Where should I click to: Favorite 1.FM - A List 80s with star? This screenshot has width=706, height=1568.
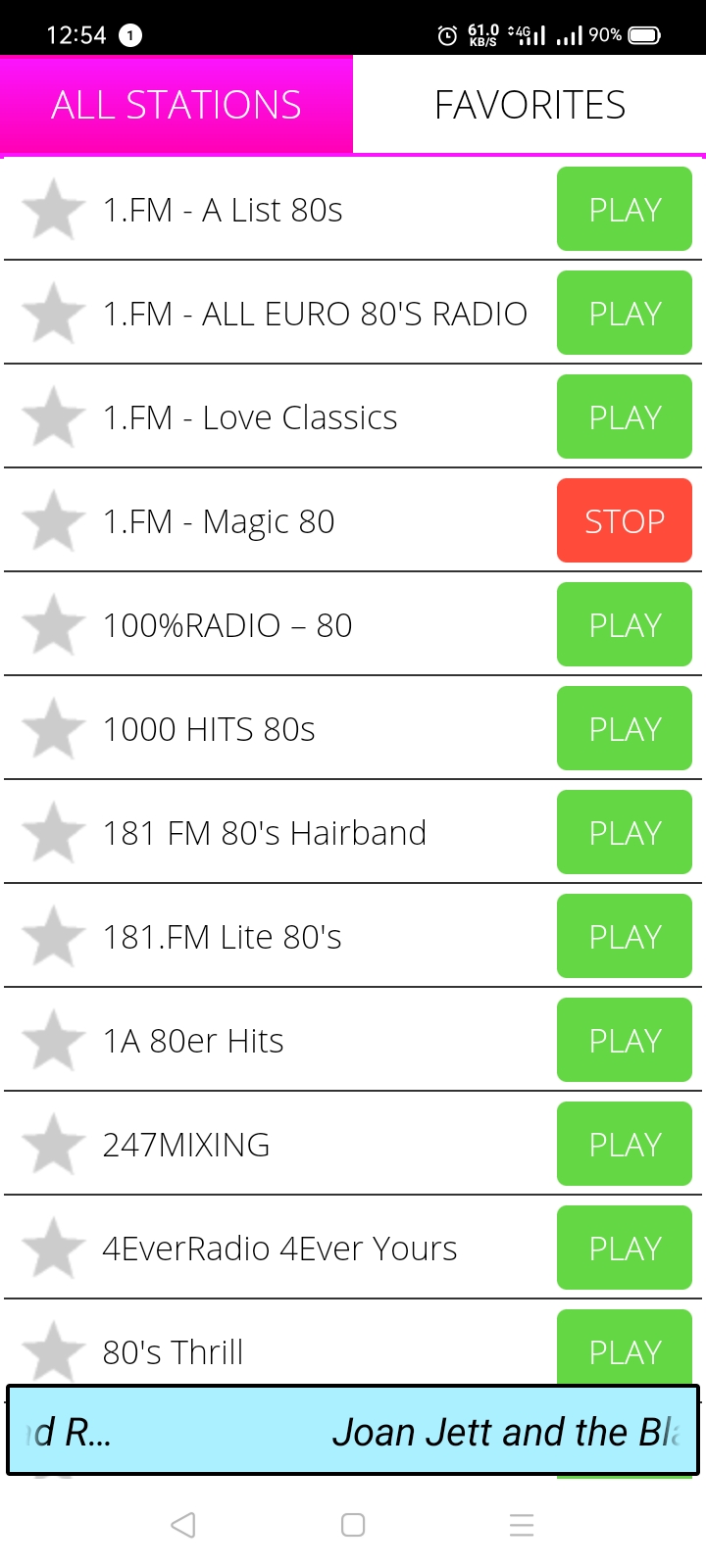(x=53, y=209)
